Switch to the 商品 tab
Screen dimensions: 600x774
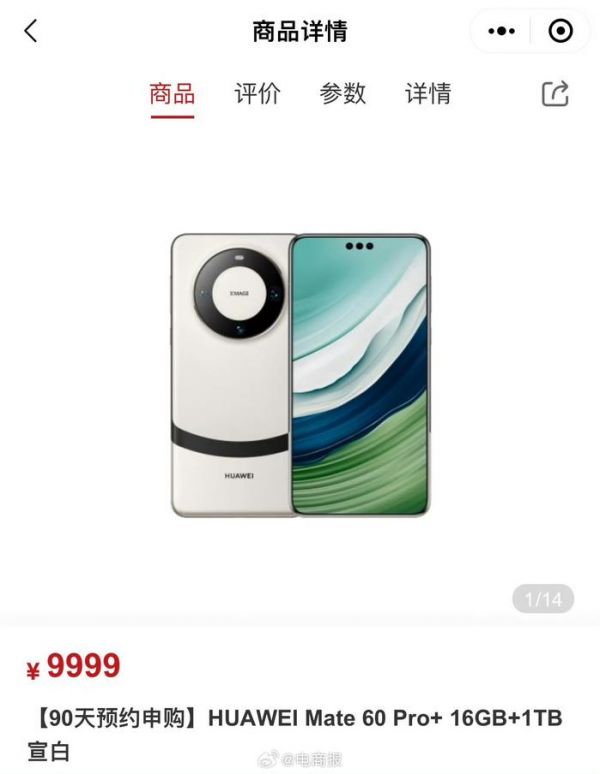click(x=172, y=94)
